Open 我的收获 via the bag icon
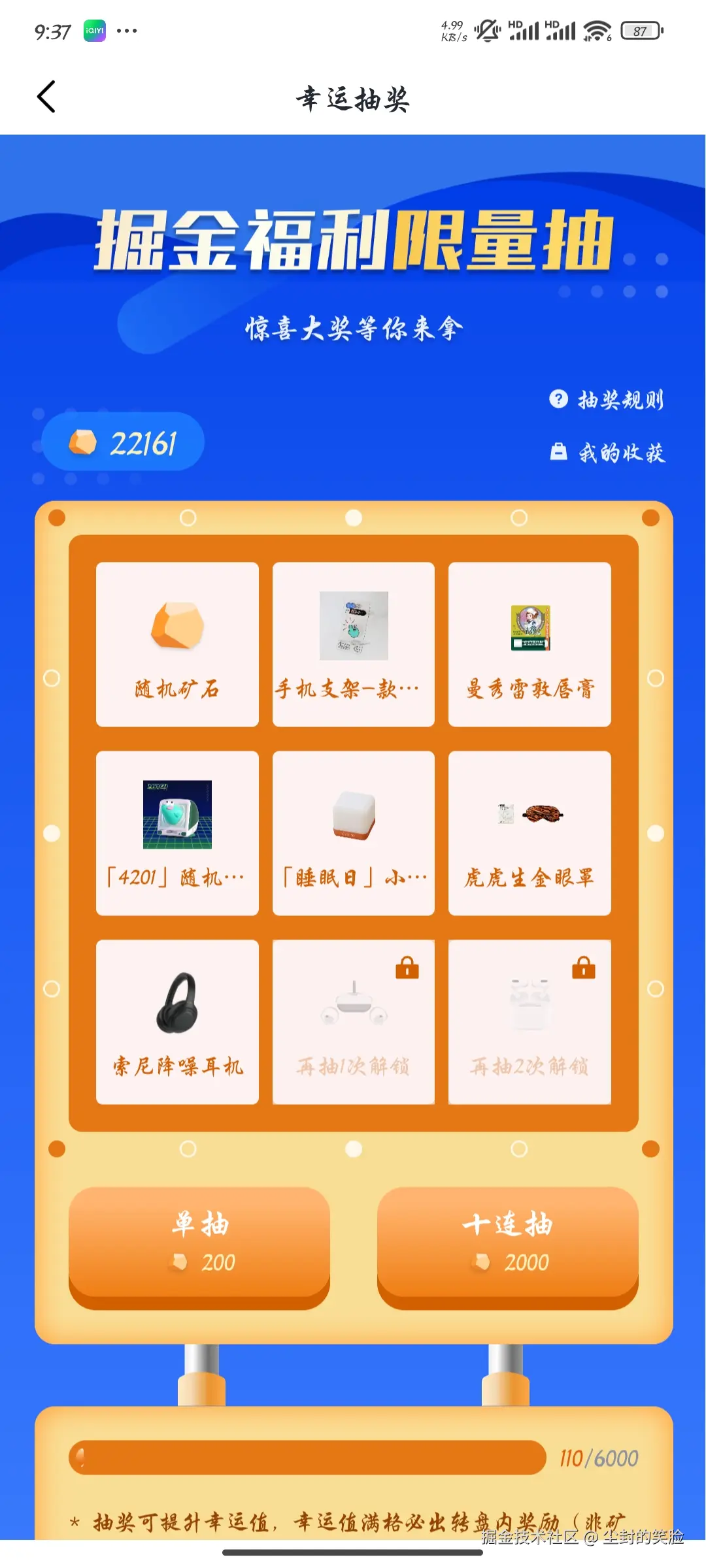The width and height of the screenshot is (706, 1568). point(558,451)
